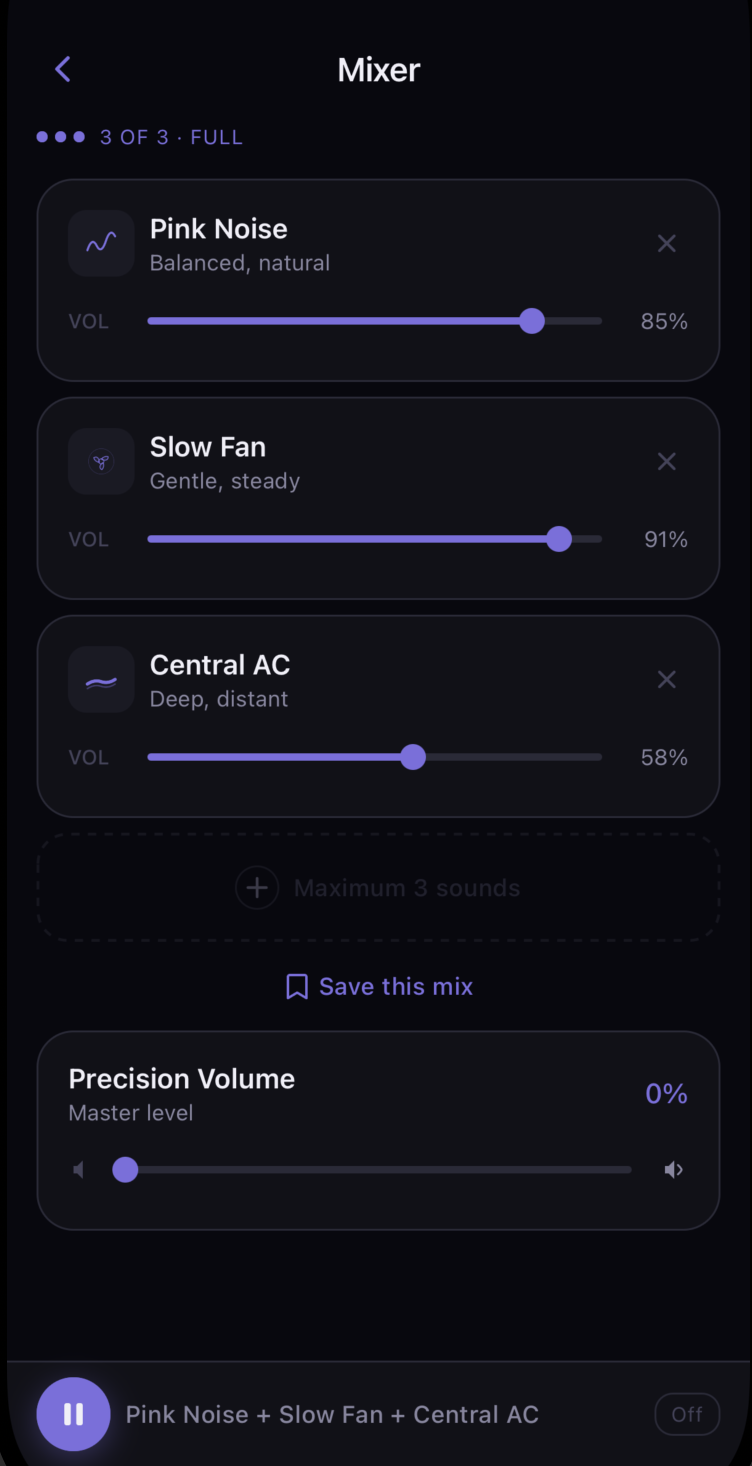Click the bookmark icon beside Save this mix
Viewport: 752px width, 1466px height.
pos(295,986)
